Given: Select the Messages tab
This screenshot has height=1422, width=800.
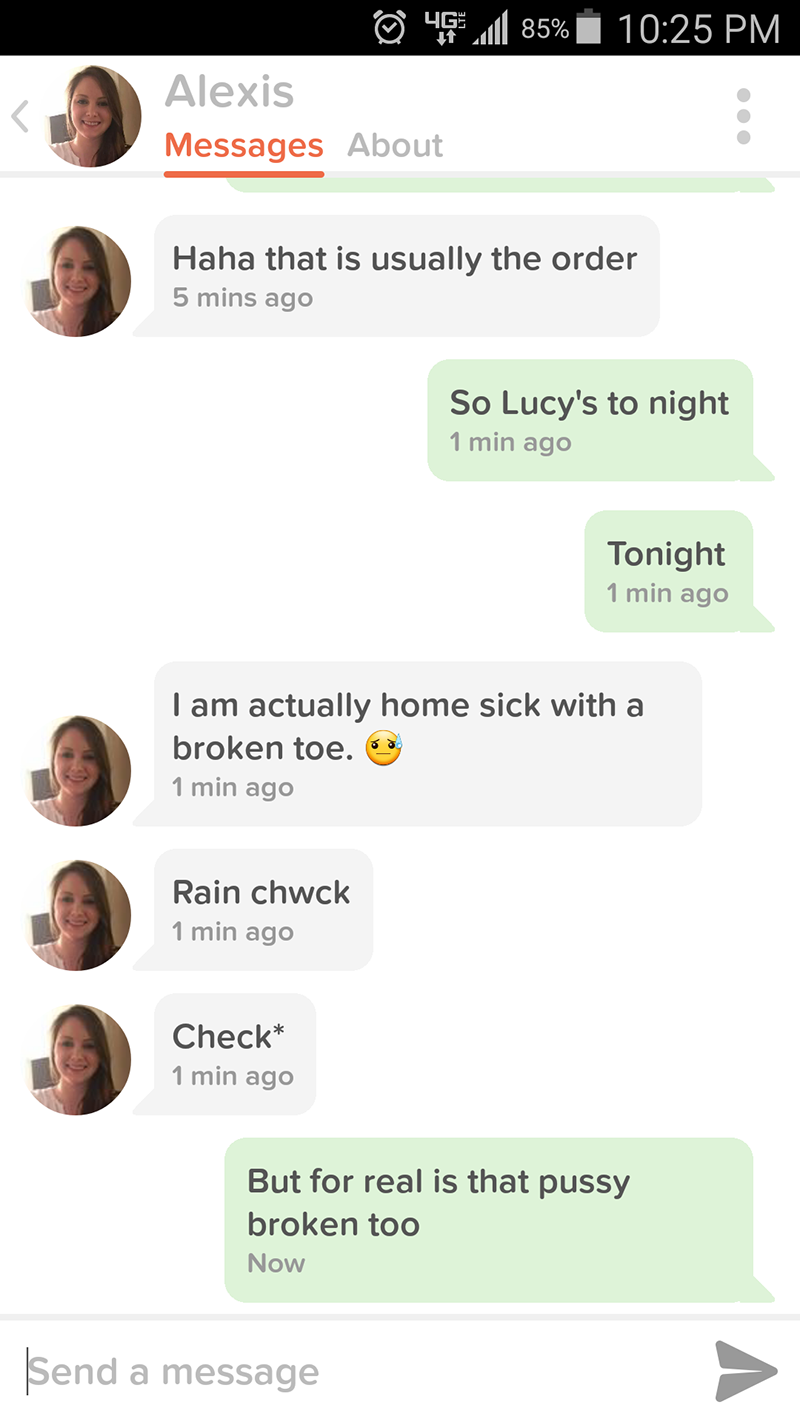Looking at the screenshot, I should click(x=244, y=146).
